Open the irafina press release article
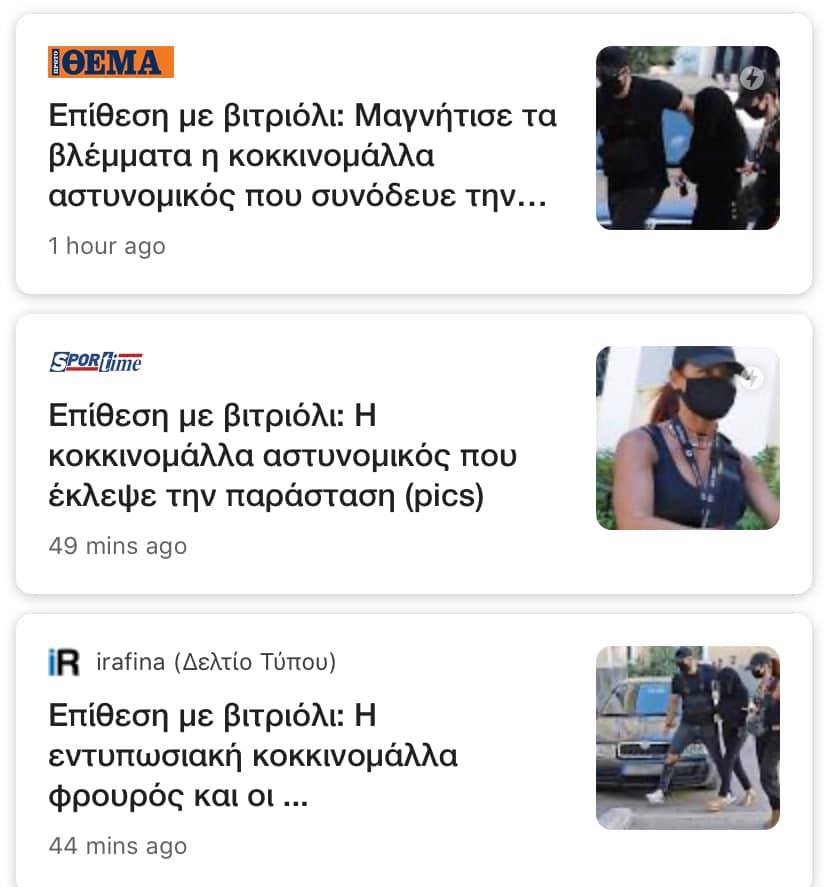Screen dimensions: 828x887 pos(252,756)
